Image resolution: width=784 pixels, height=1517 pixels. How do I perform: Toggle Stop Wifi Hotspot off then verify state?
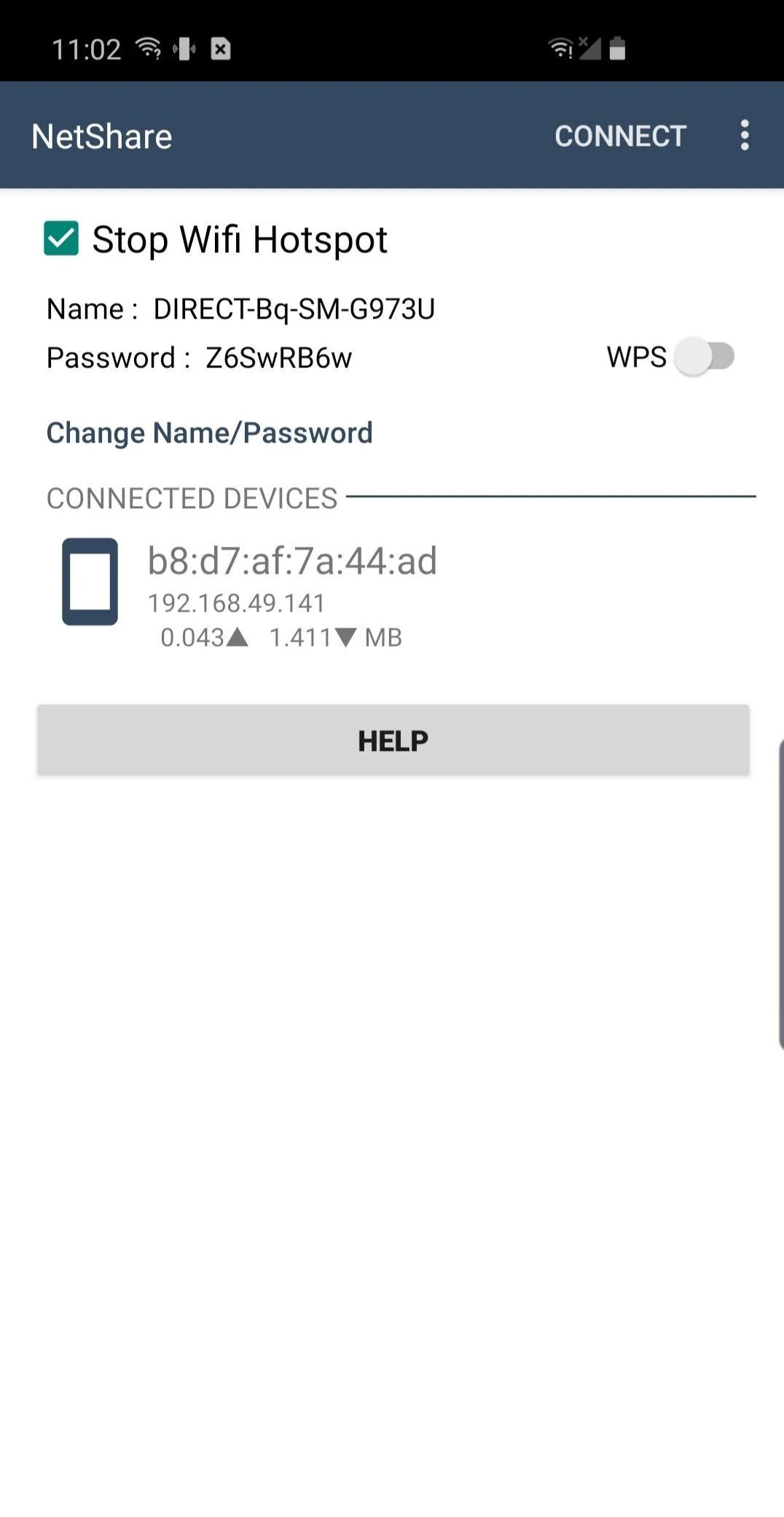(x=61, y=238)
